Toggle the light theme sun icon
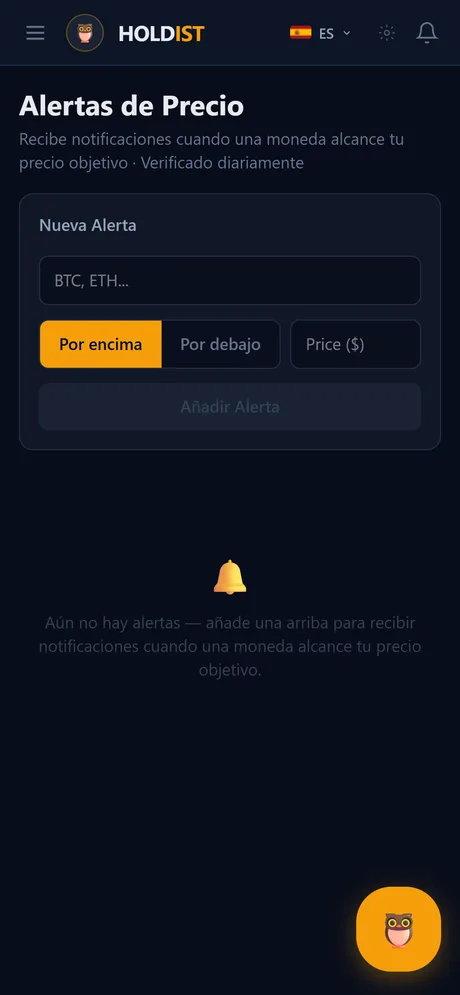The height and width of the screenshot is (995, 460). point(386,33)
